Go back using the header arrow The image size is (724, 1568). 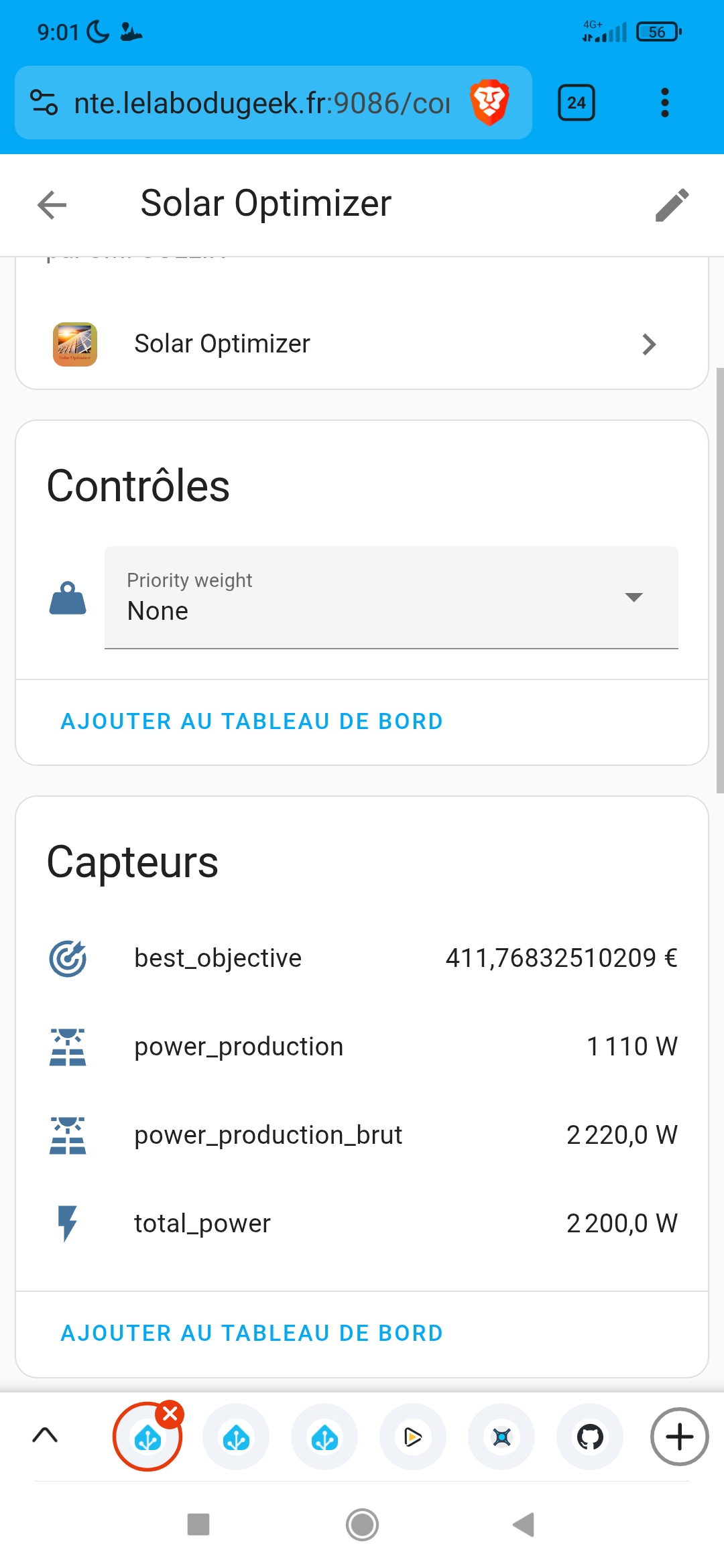click(52, 205)
